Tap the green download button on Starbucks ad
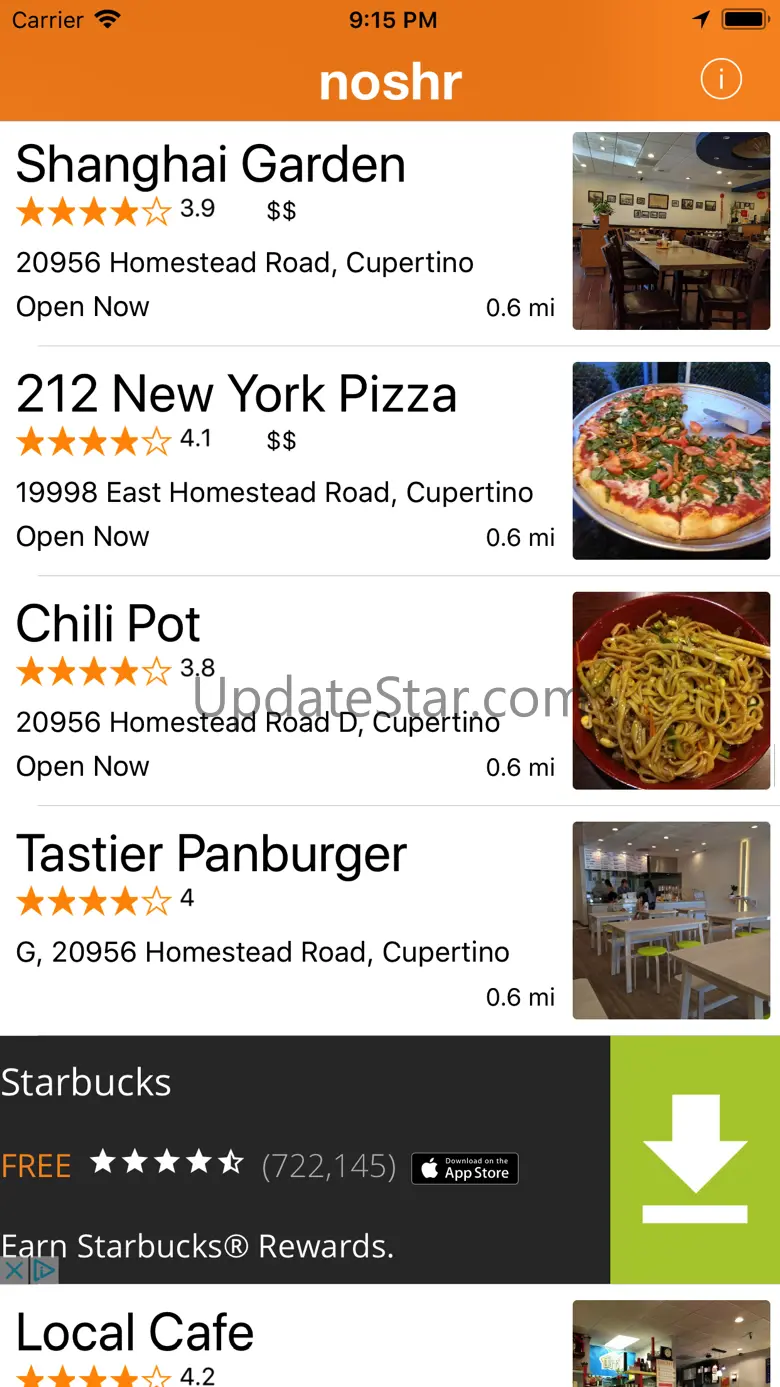780x1387 pixels. [x=695, y=1159]
